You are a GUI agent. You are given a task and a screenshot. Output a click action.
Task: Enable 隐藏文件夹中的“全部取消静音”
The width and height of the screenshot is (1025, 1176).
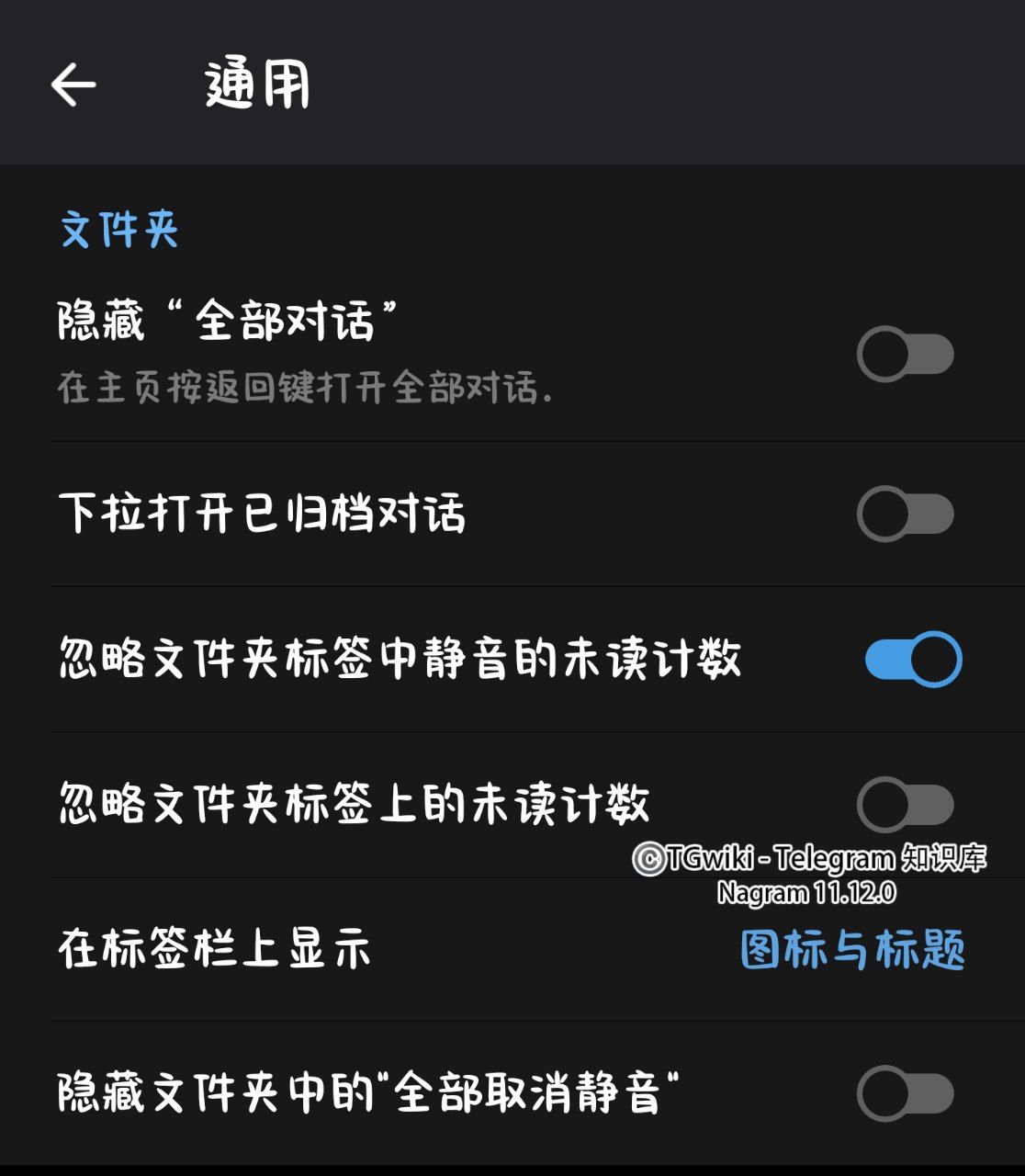point(905,1093)
